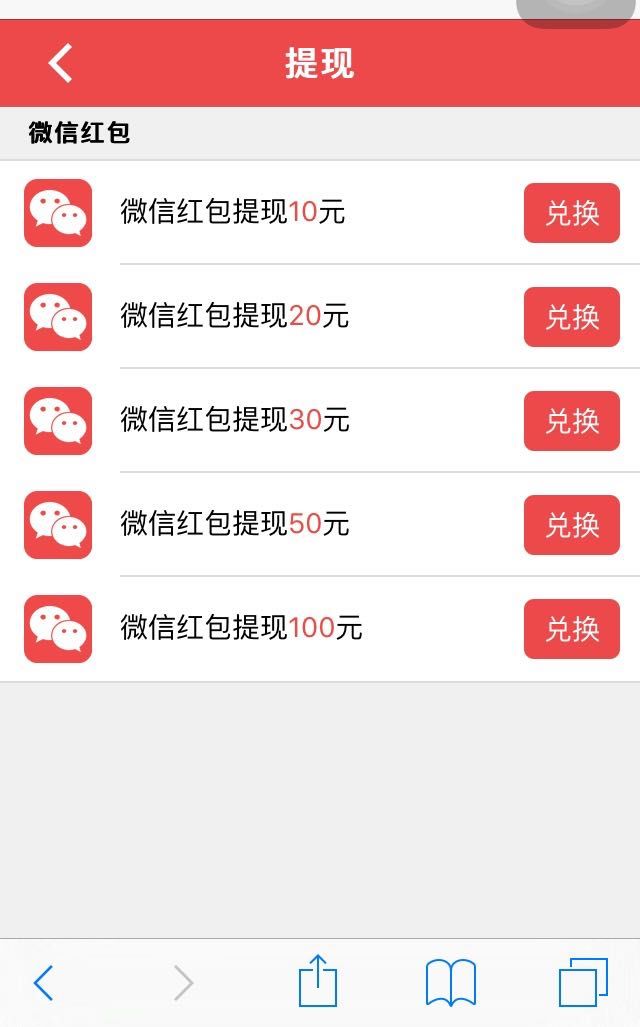Go back using the header arrow
Viewport: 640px width, 1027px height.
point(60,64)
